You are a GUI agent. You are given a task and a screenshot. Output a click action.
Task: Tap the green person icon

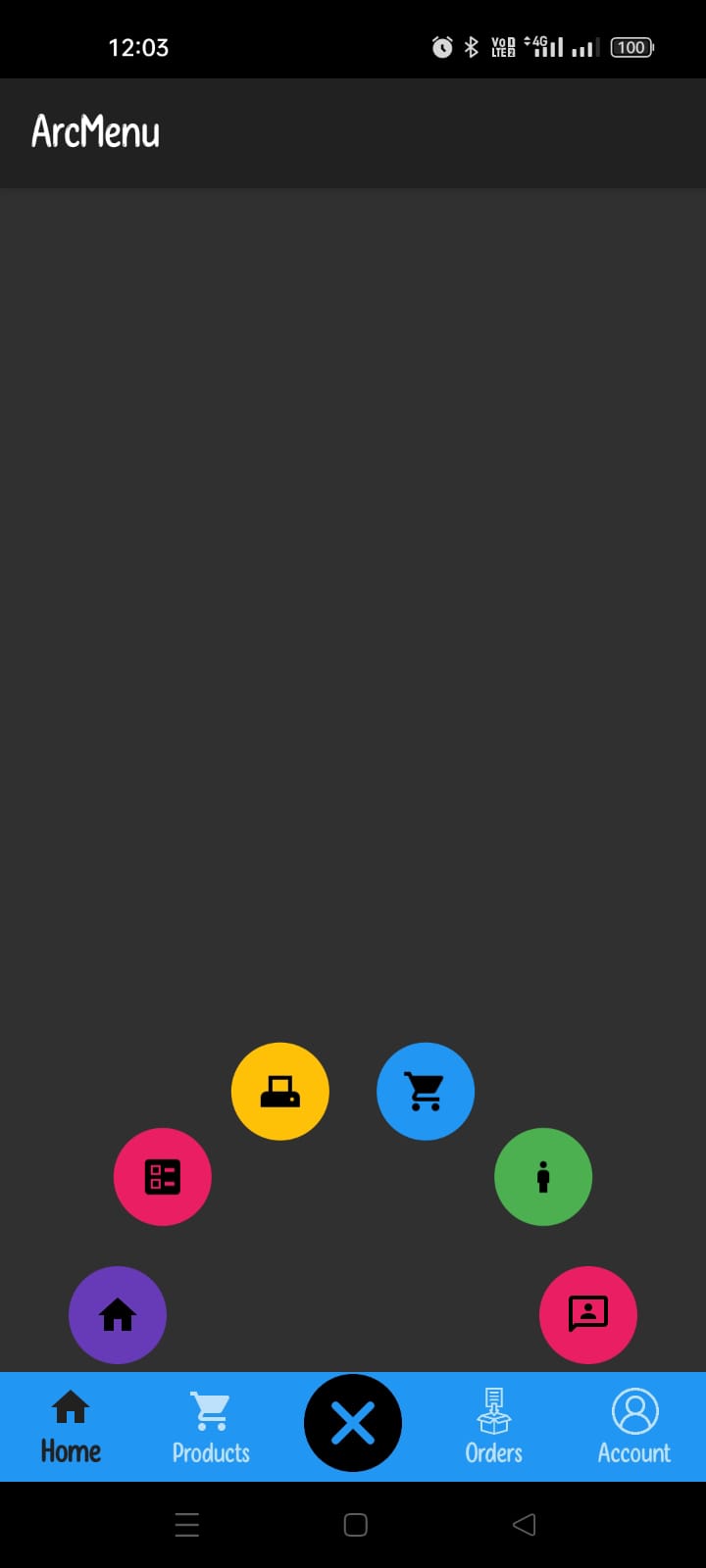pos(543,1177)
